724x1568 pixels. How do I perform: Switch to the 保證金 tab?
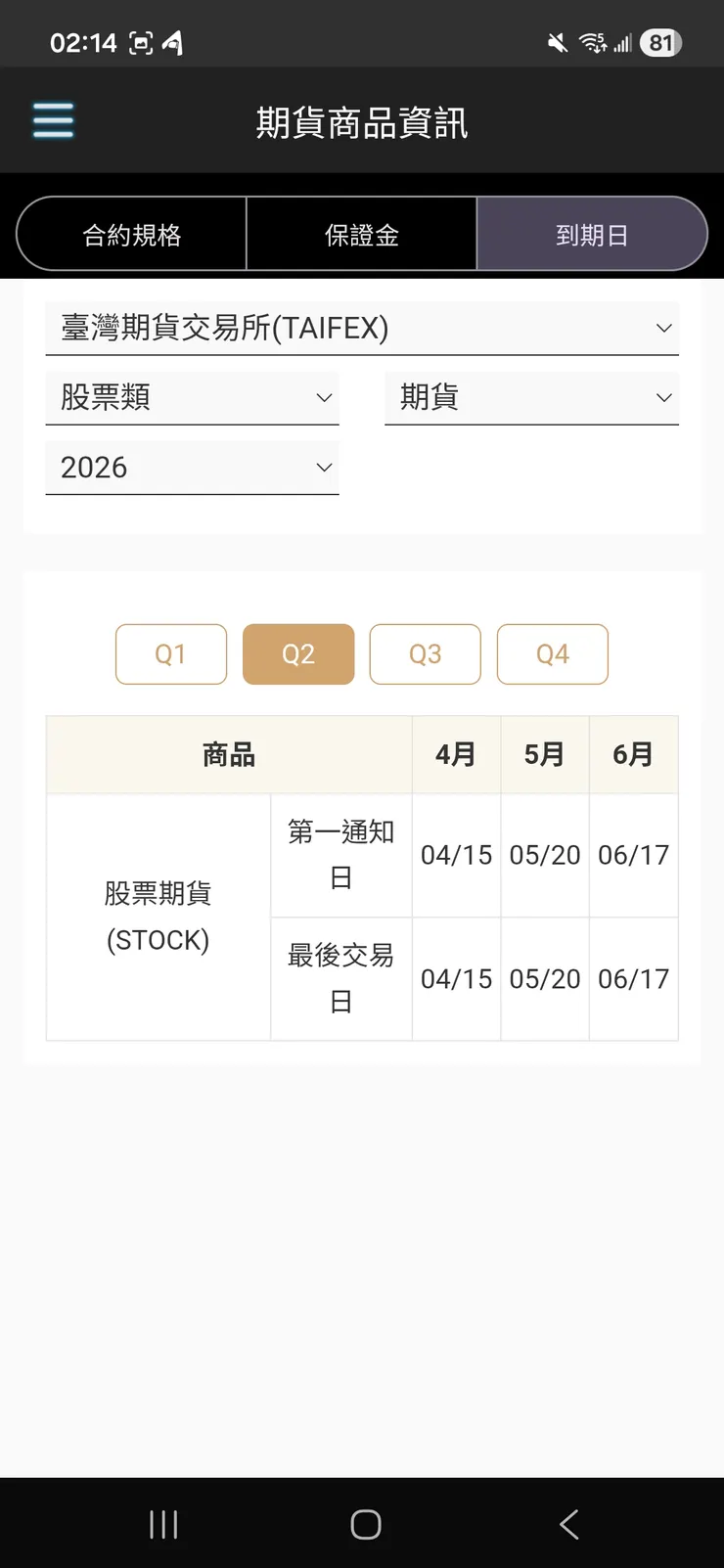361,234
